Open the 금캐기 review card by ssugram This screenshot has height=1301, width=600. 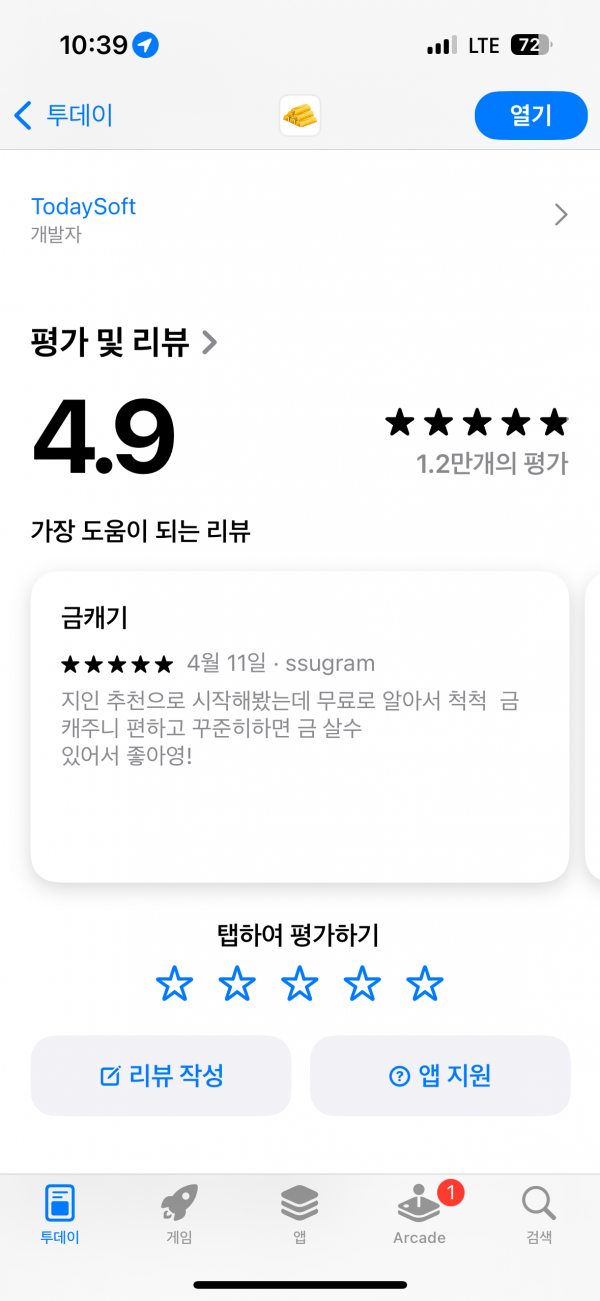point(300,727)
